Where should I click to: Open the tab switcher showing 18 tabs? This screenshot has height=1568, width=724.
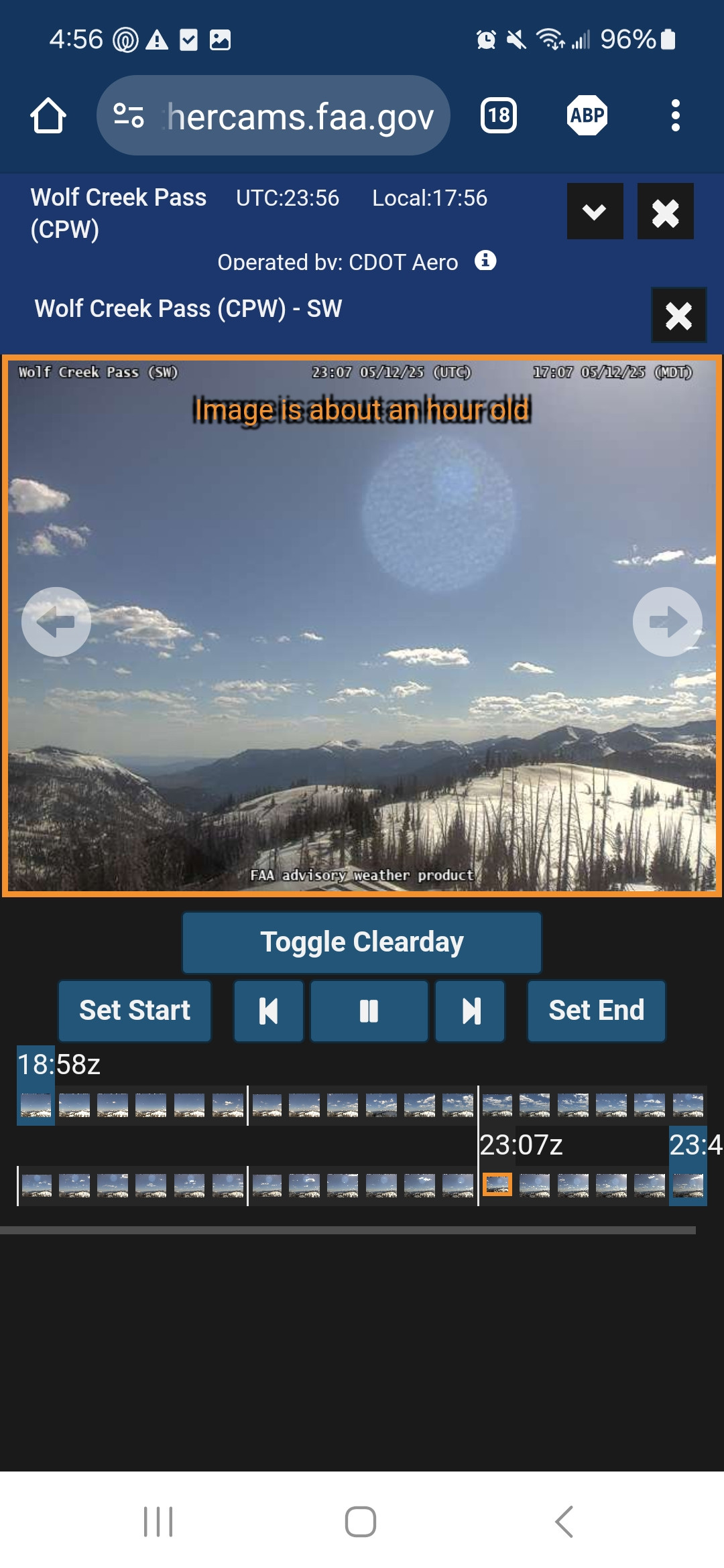point(499,116)
